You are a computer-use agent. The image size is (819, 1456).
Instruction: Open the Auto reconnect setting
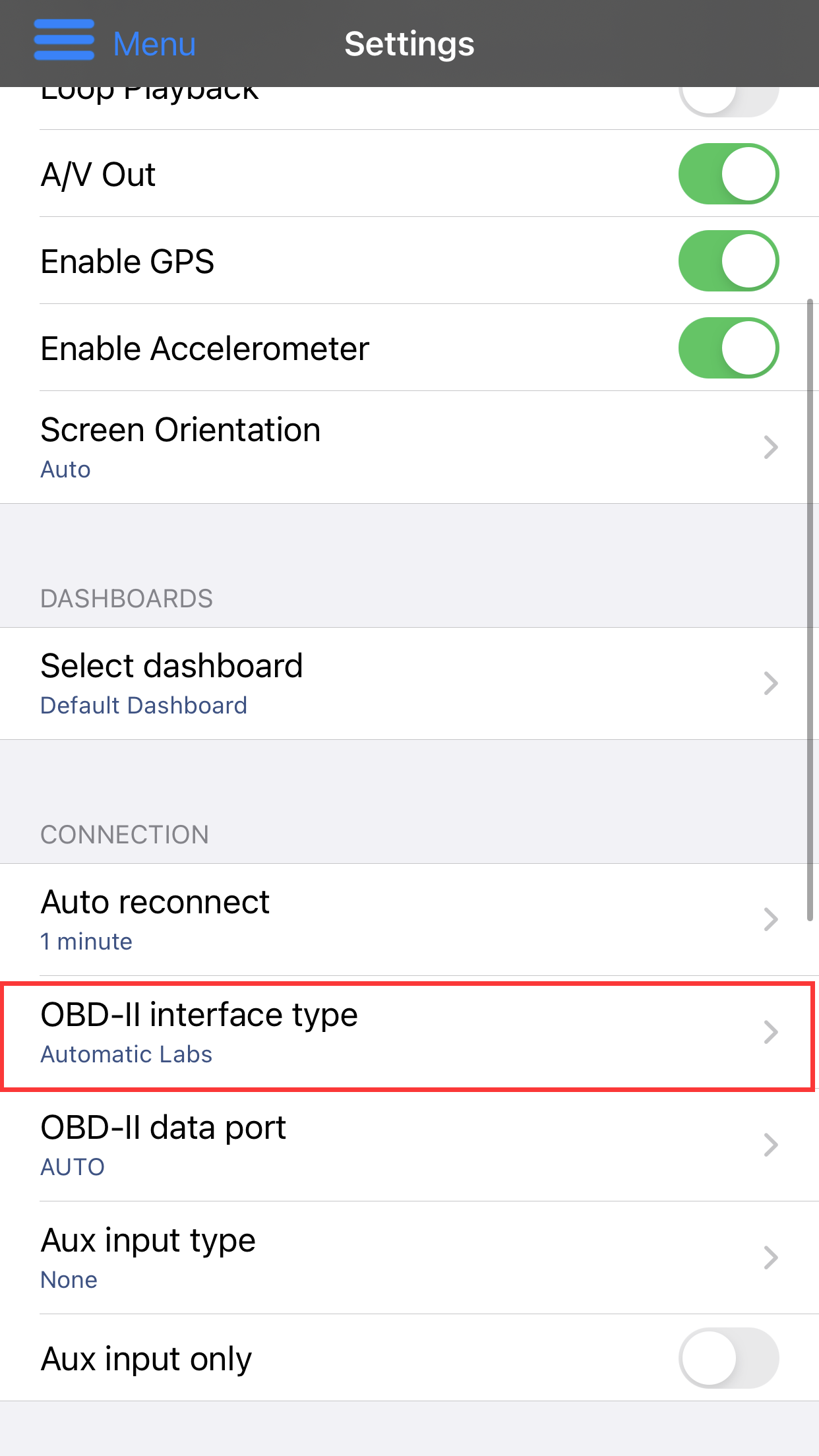click(409, 920)
